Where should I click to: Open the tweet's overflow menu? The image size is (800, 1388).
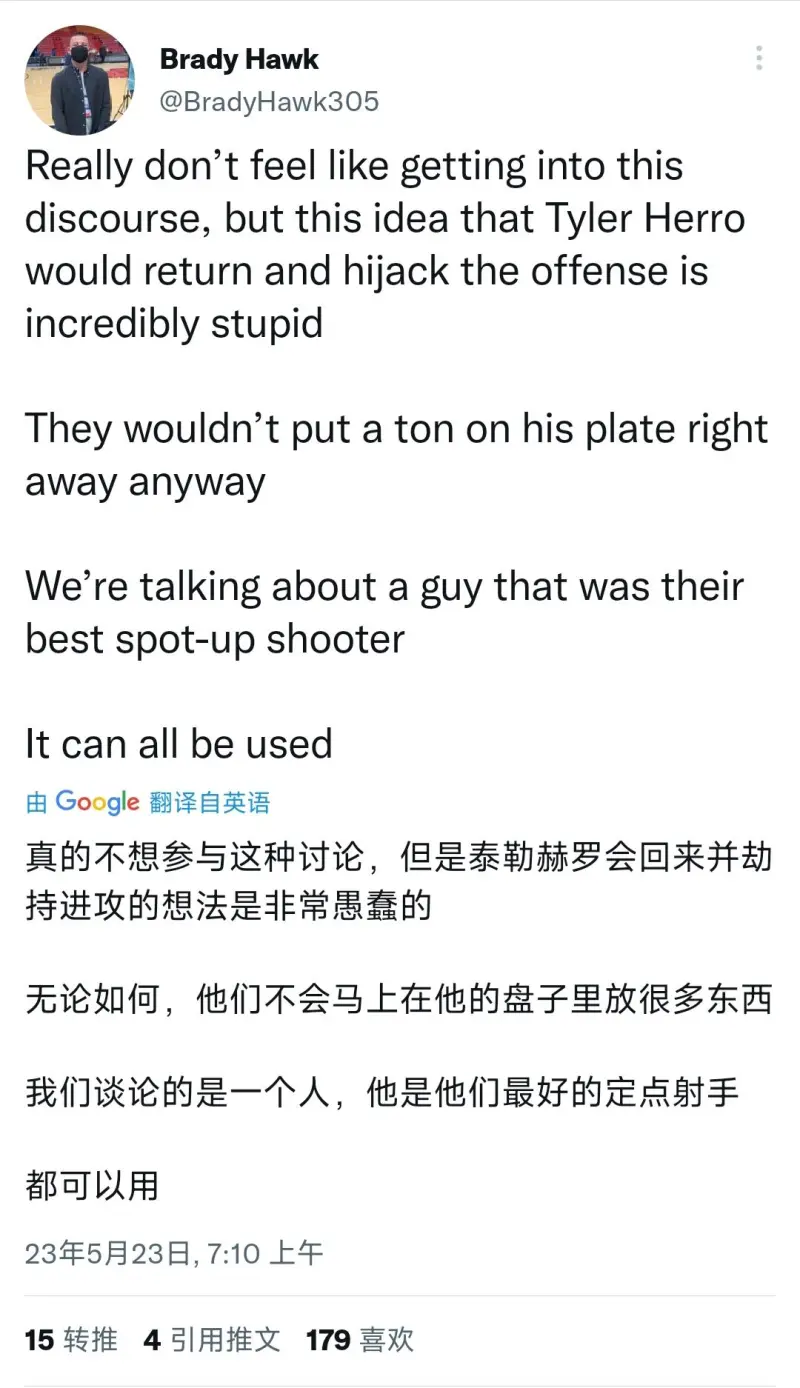[x=759, y=58]
